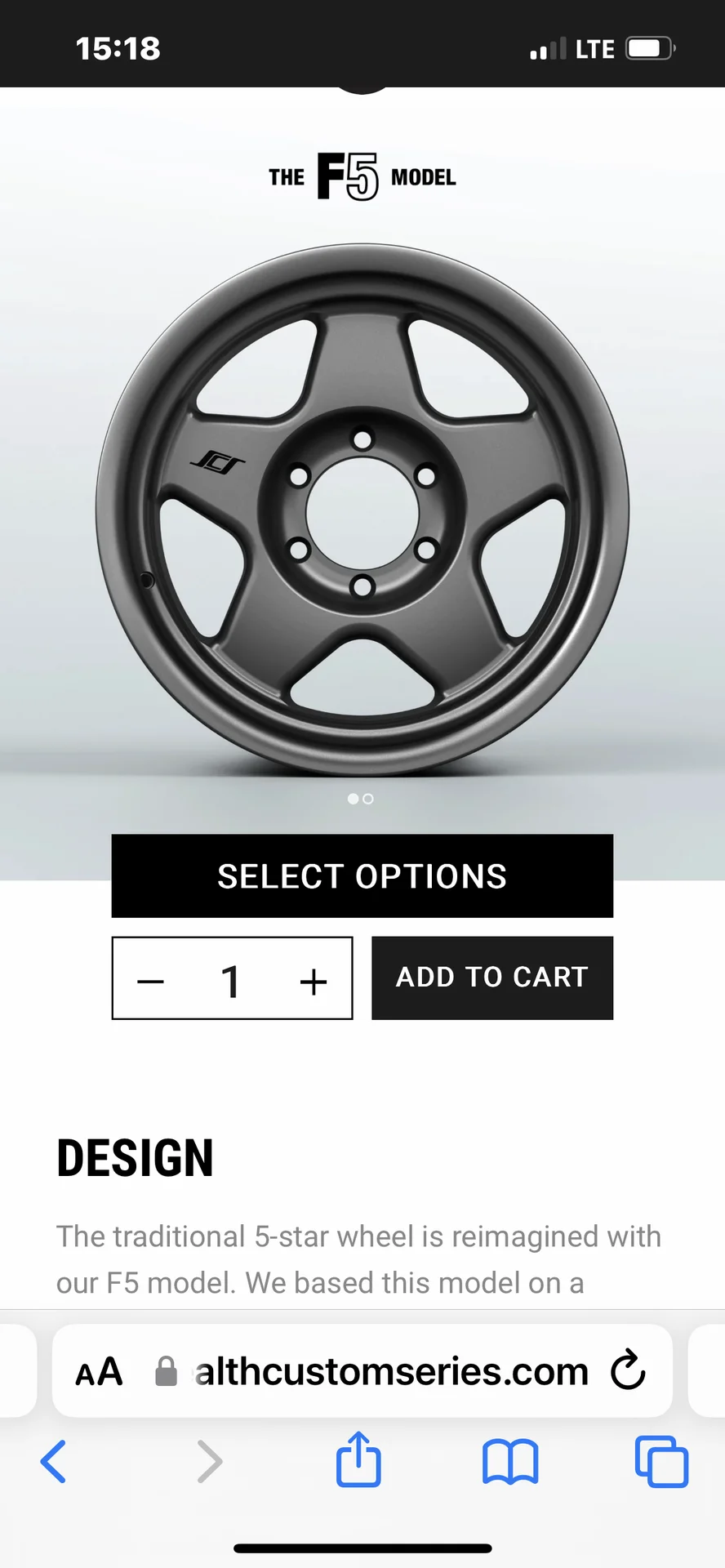Show all open Safari tabs
Screen dimensions: 725x1568
(661, 1462)
